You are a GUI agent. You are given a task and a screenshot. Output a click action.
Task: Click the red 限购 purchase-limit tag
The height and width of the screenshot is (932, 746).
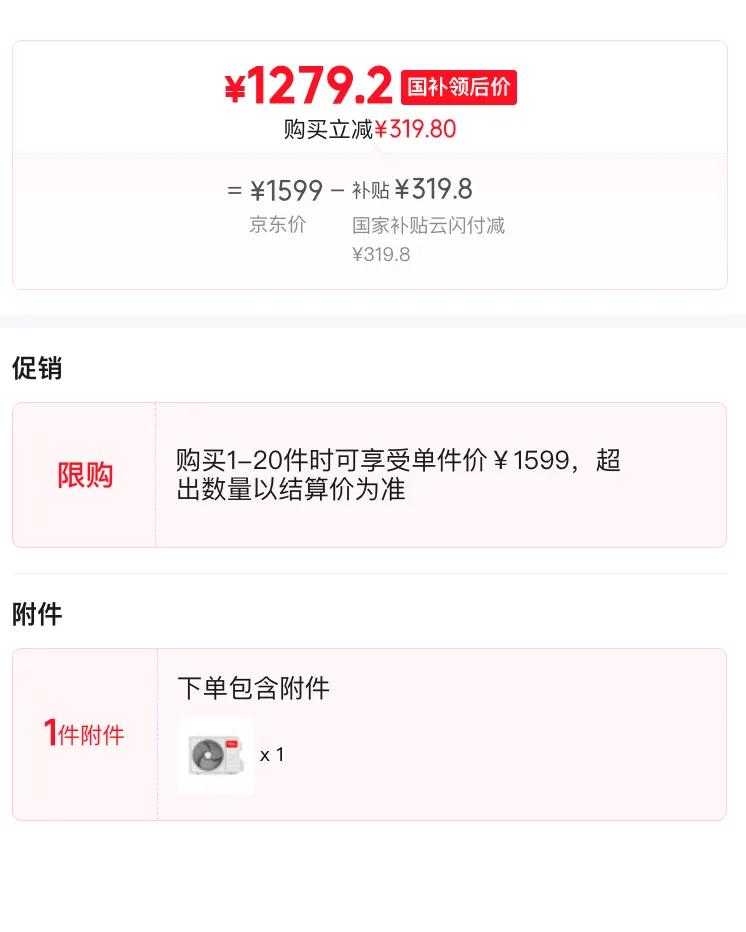[84, 475]
